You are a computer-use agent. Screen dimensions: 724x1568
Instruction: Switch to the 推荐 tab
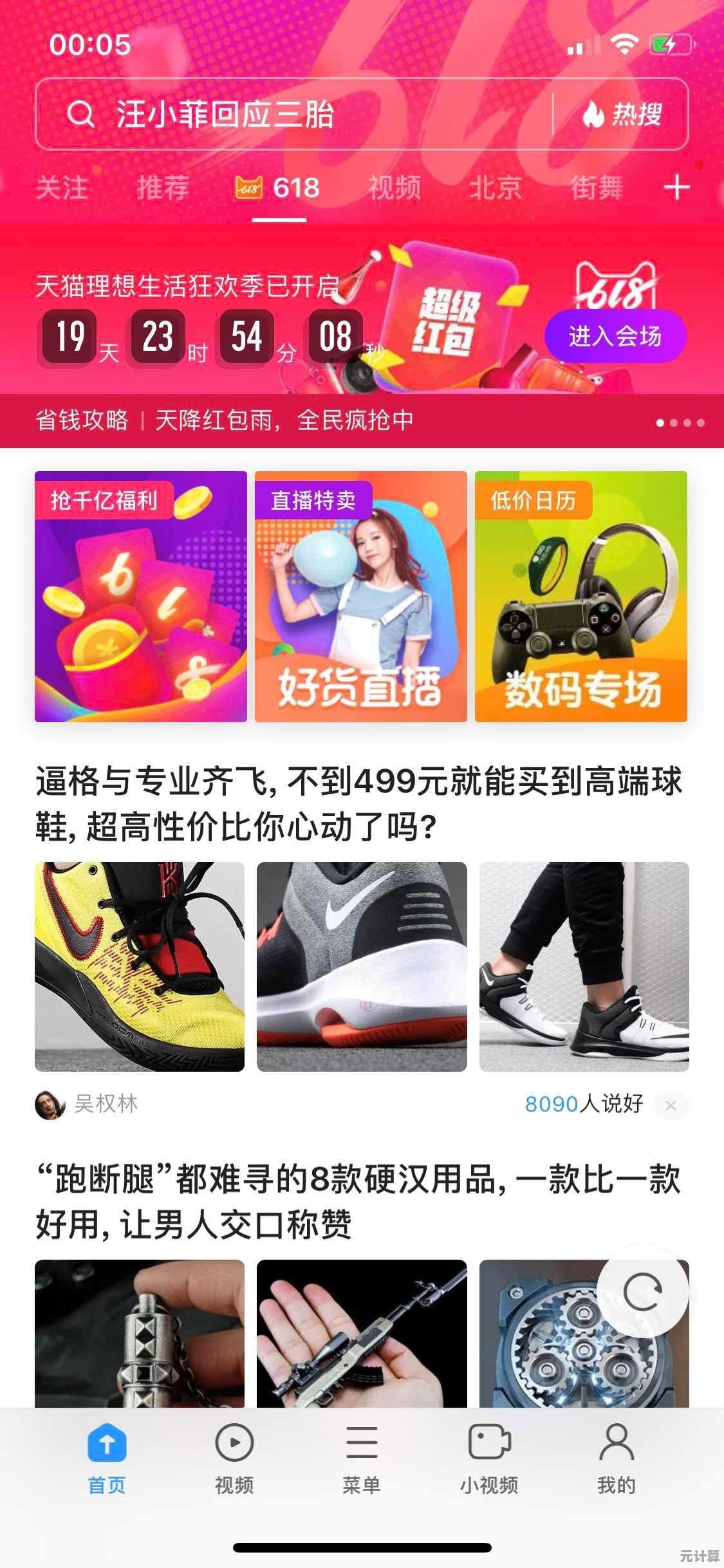tap(163, 188)
